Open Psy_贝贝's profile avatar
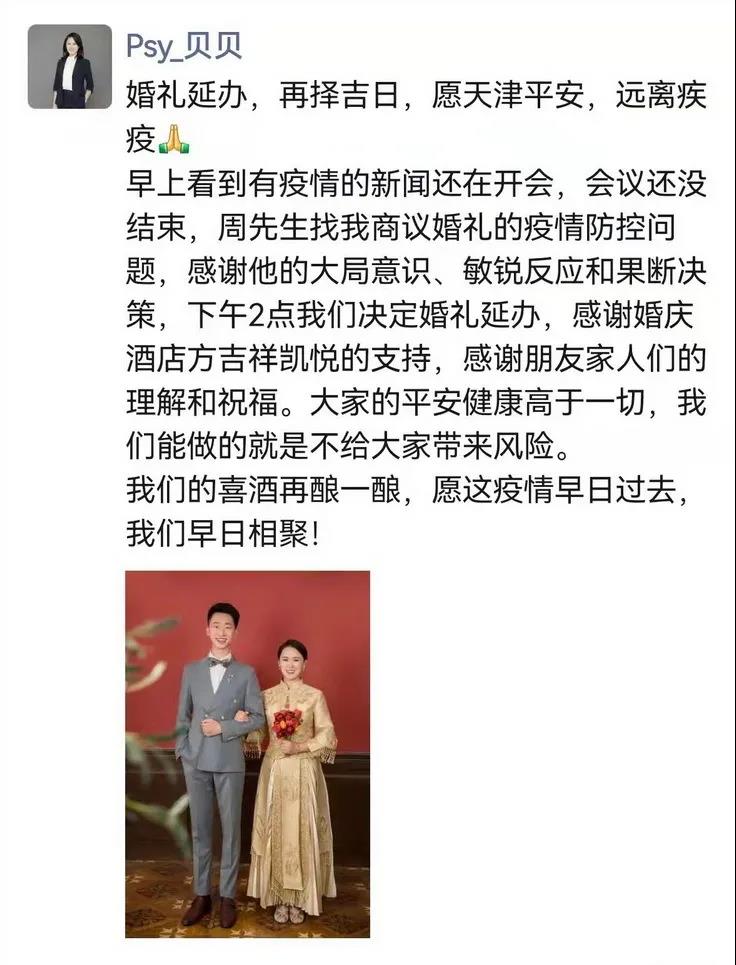 coord(69,67)
